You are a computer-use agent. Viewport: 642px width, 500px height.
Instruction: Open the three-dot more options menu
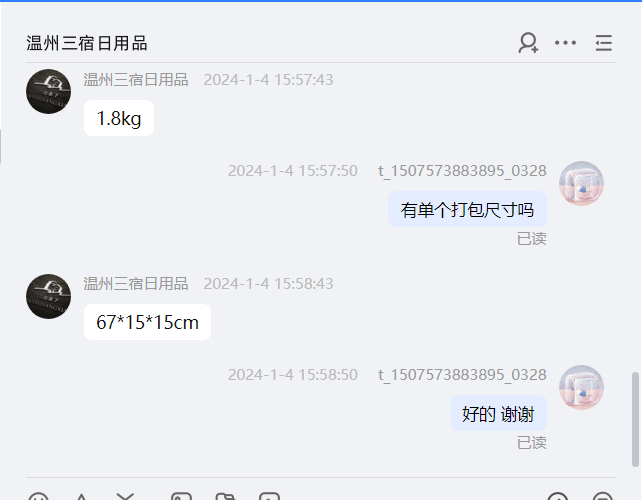566,43
